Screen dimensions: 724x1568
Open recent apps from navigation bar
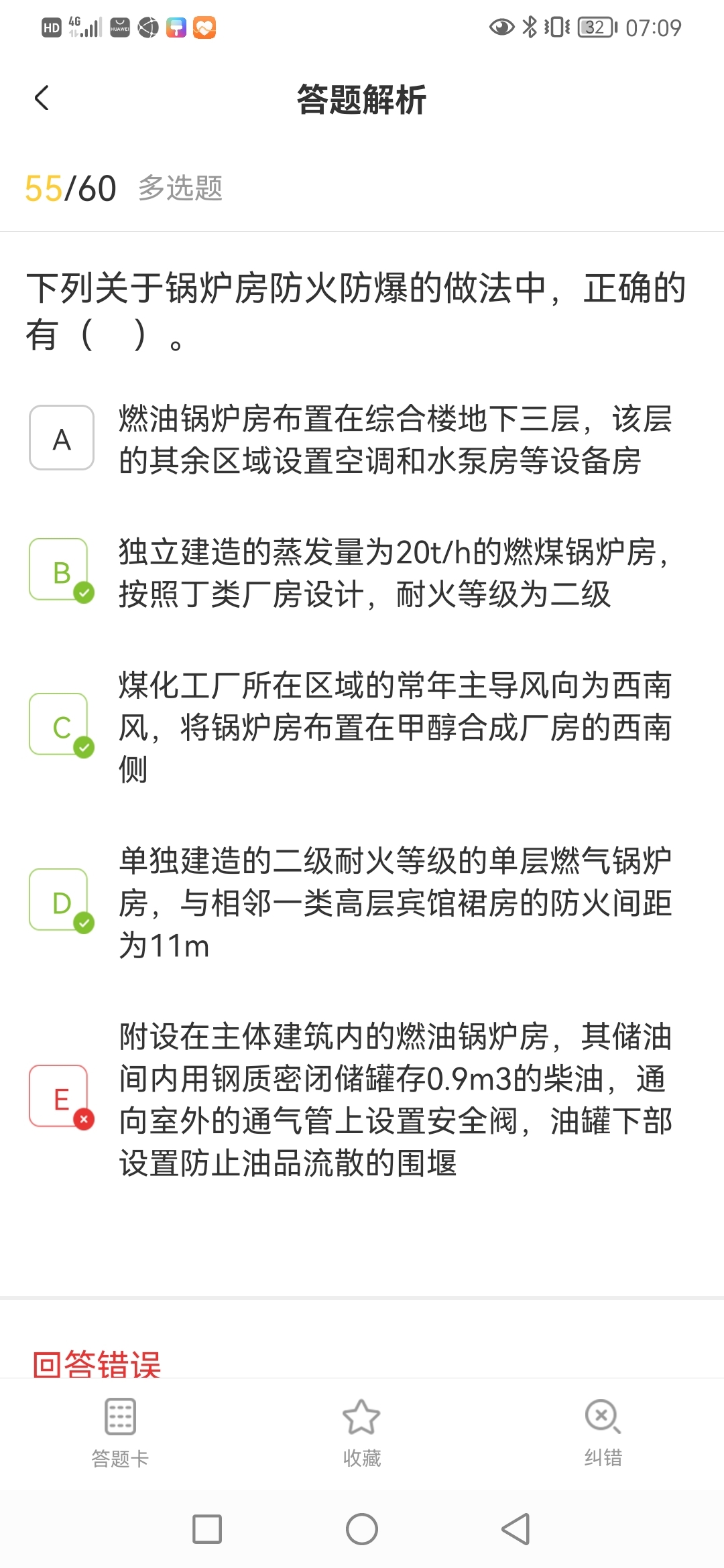click(x=207, y=1529)
